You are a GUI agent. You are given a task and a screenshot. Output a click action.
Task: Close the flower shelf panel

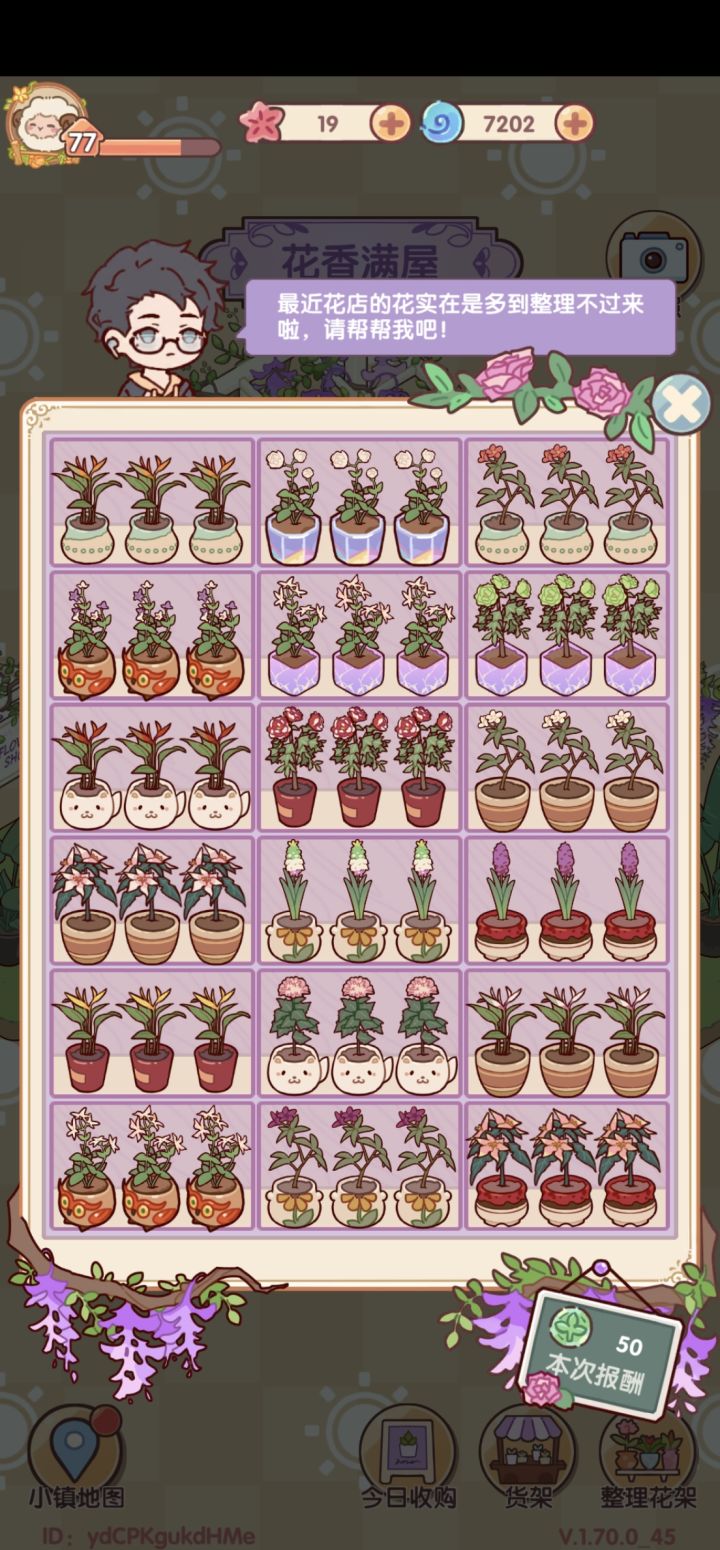click(682, 404)
